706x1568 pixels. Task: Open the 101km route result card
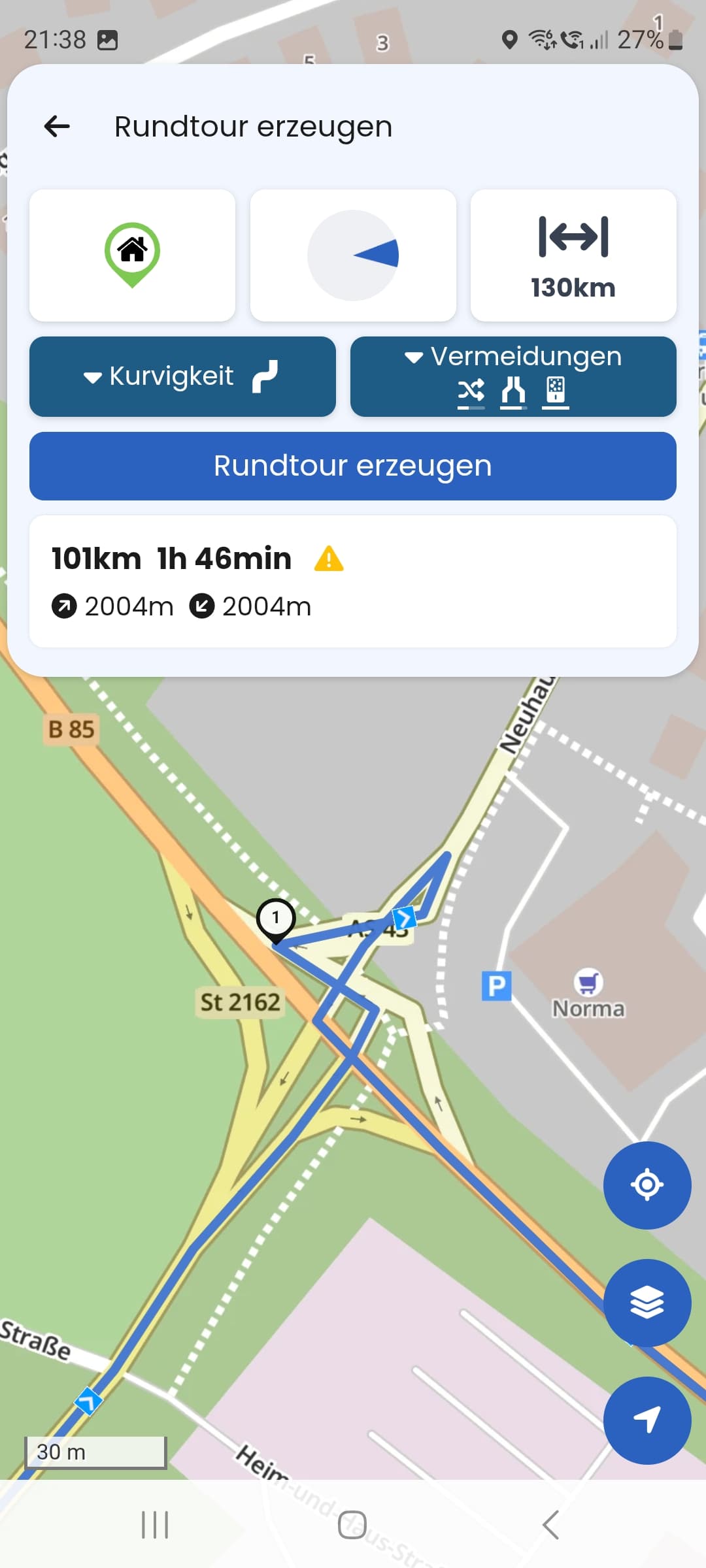353,581
